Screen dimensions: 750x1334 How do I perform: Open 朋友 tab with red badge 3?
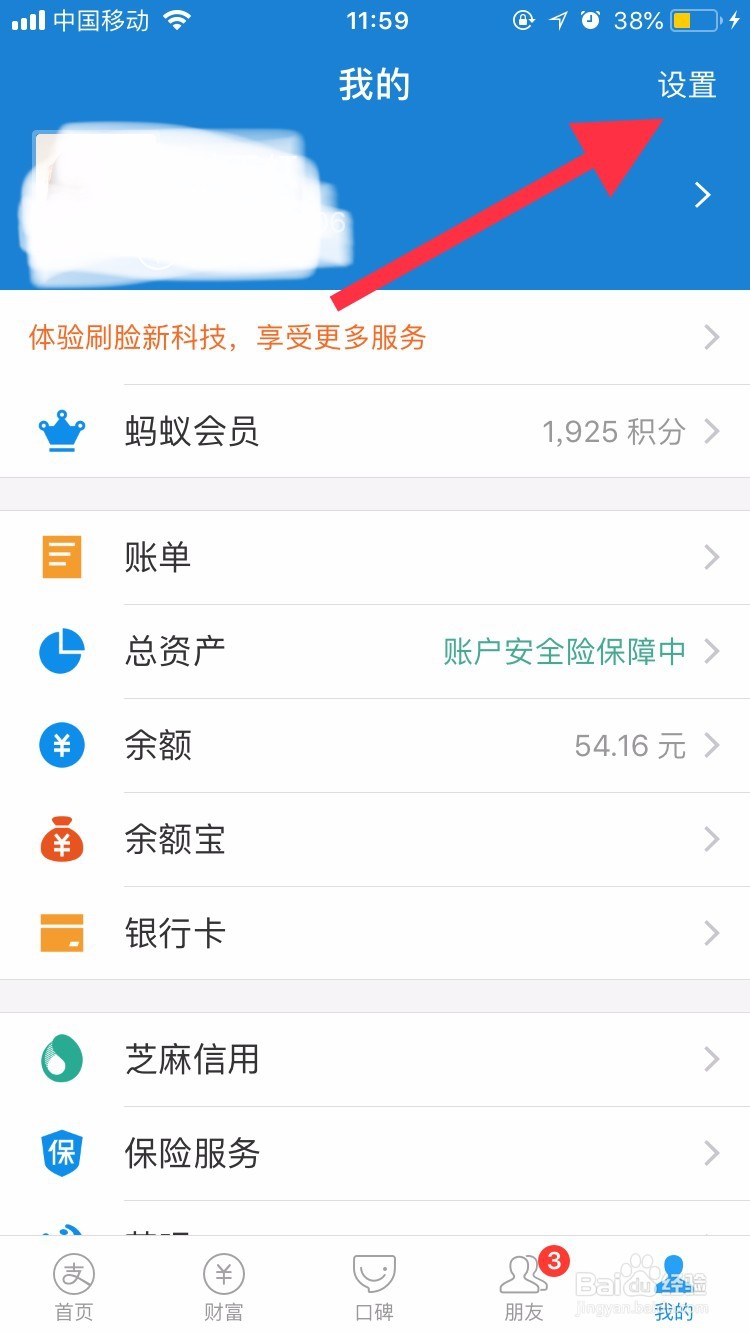(522, 1285)
